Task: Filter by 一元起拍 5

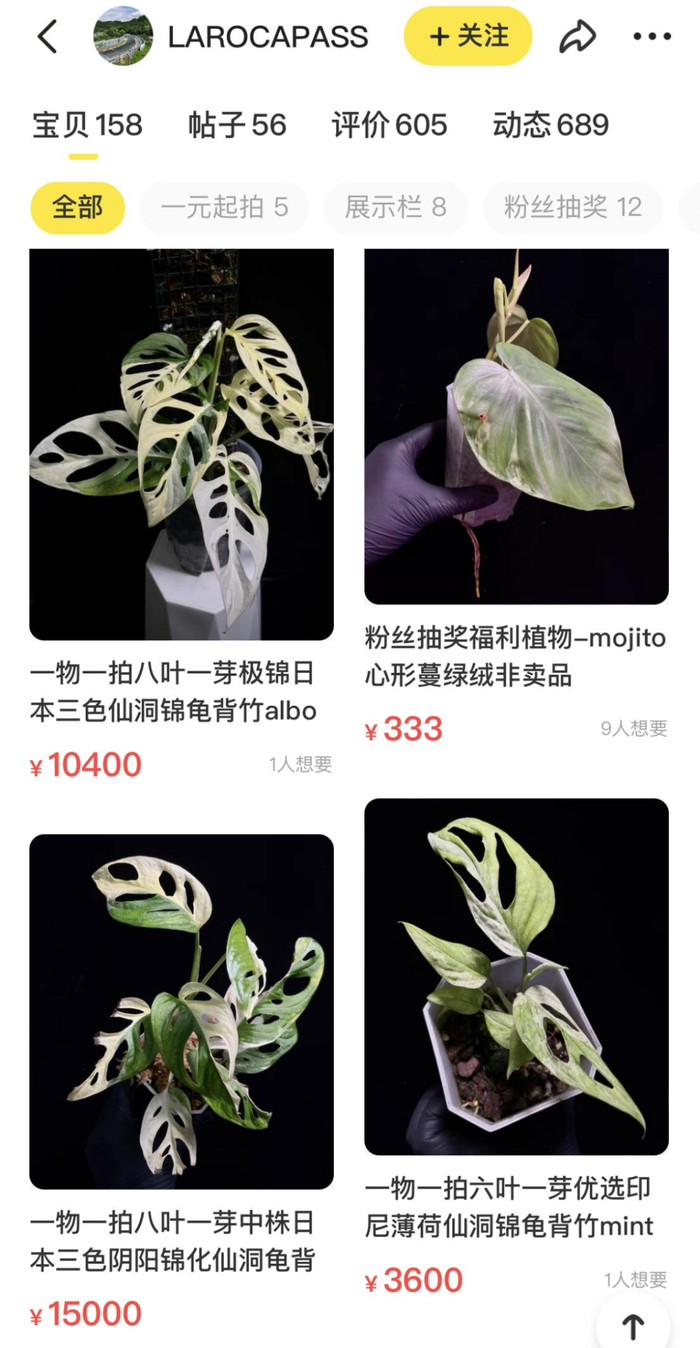Action: 224,207
